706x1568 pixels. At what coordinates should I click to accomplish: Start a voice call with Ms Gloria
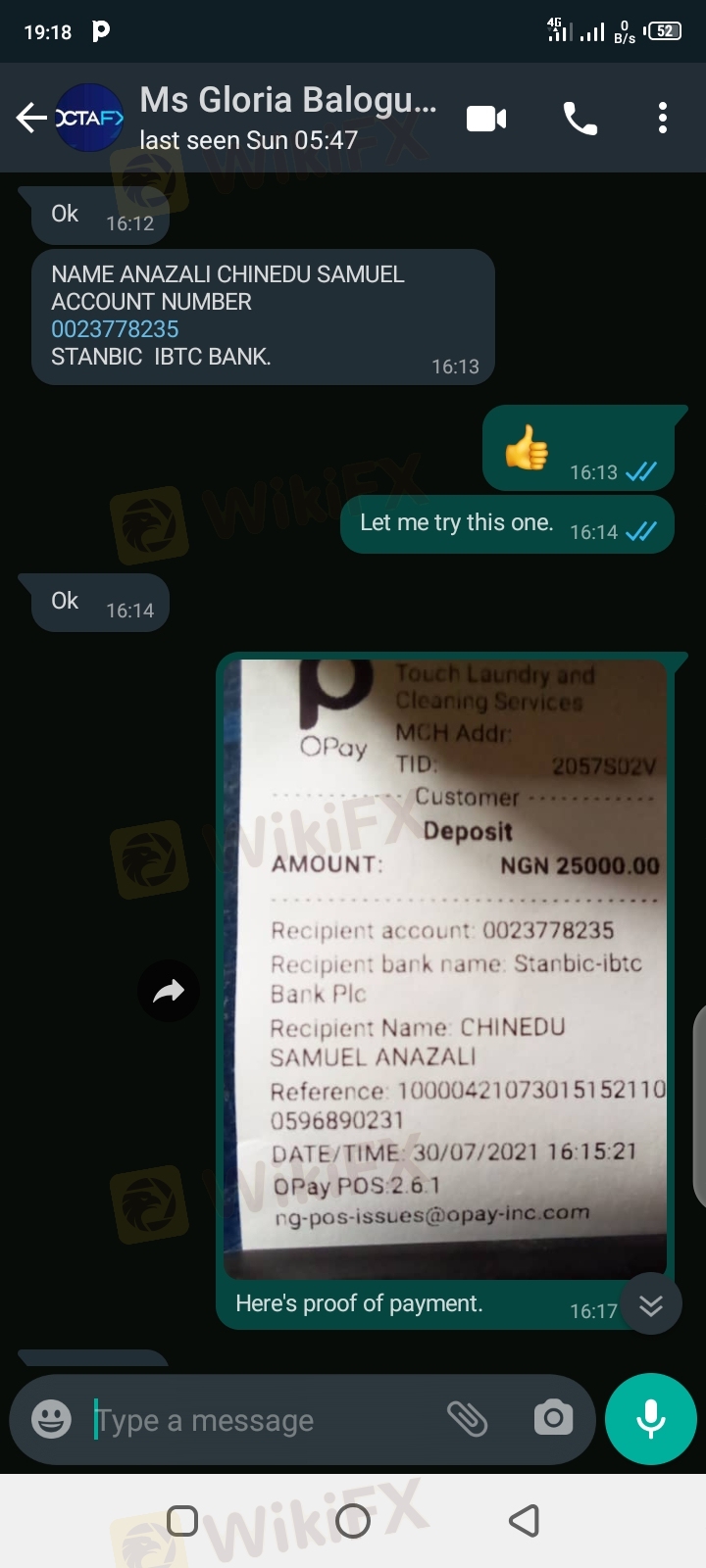pyautogui.click(x=580, y=119)
